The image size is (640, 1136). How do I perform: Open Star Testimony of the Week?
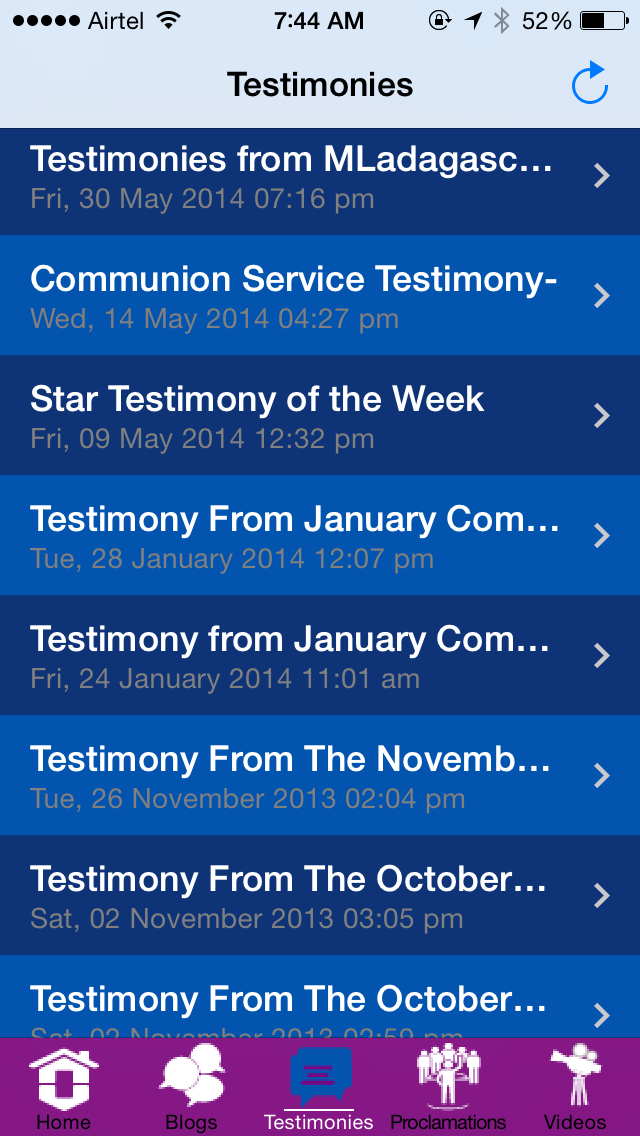pos(320,415)
